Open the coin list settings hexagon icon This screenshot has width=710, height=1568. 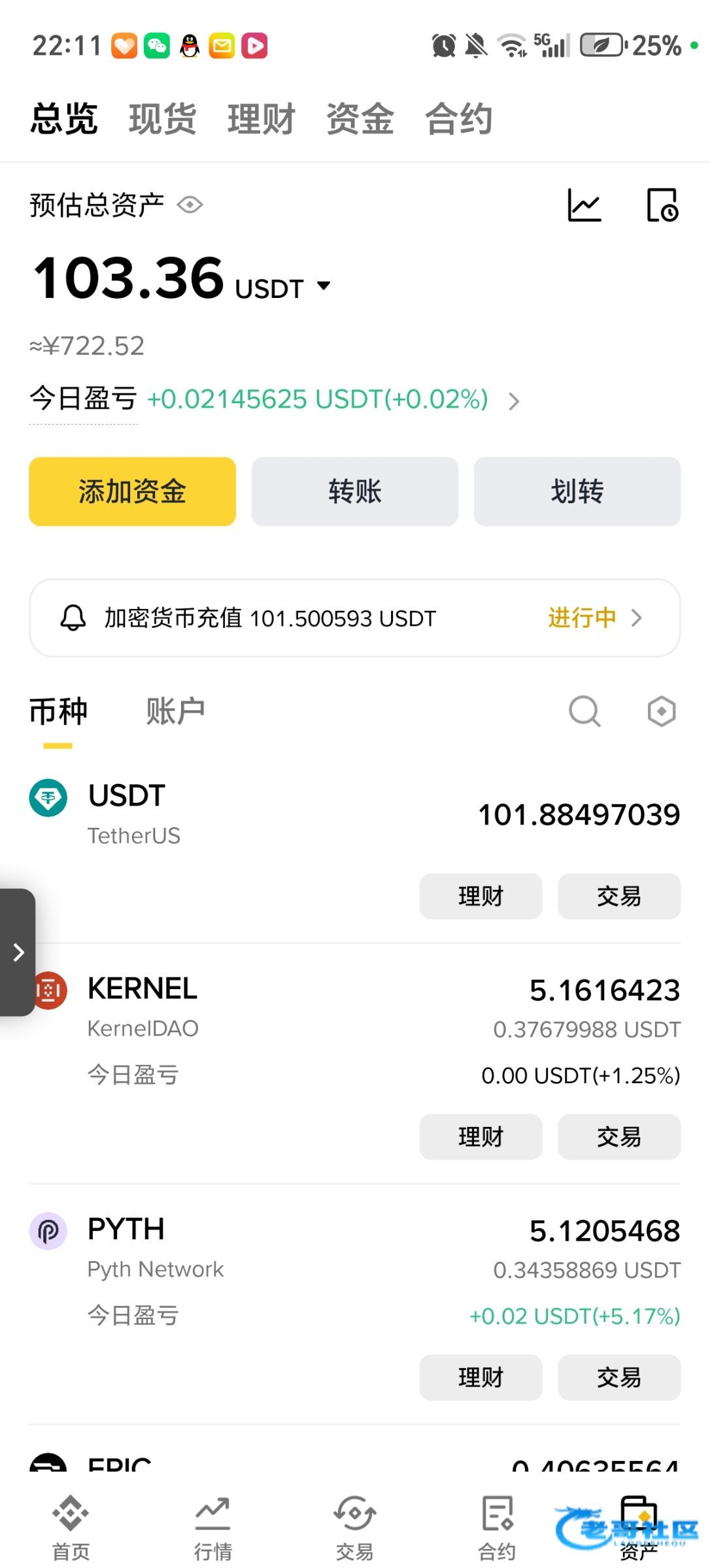pyautogui.click(x=661, y=711)
